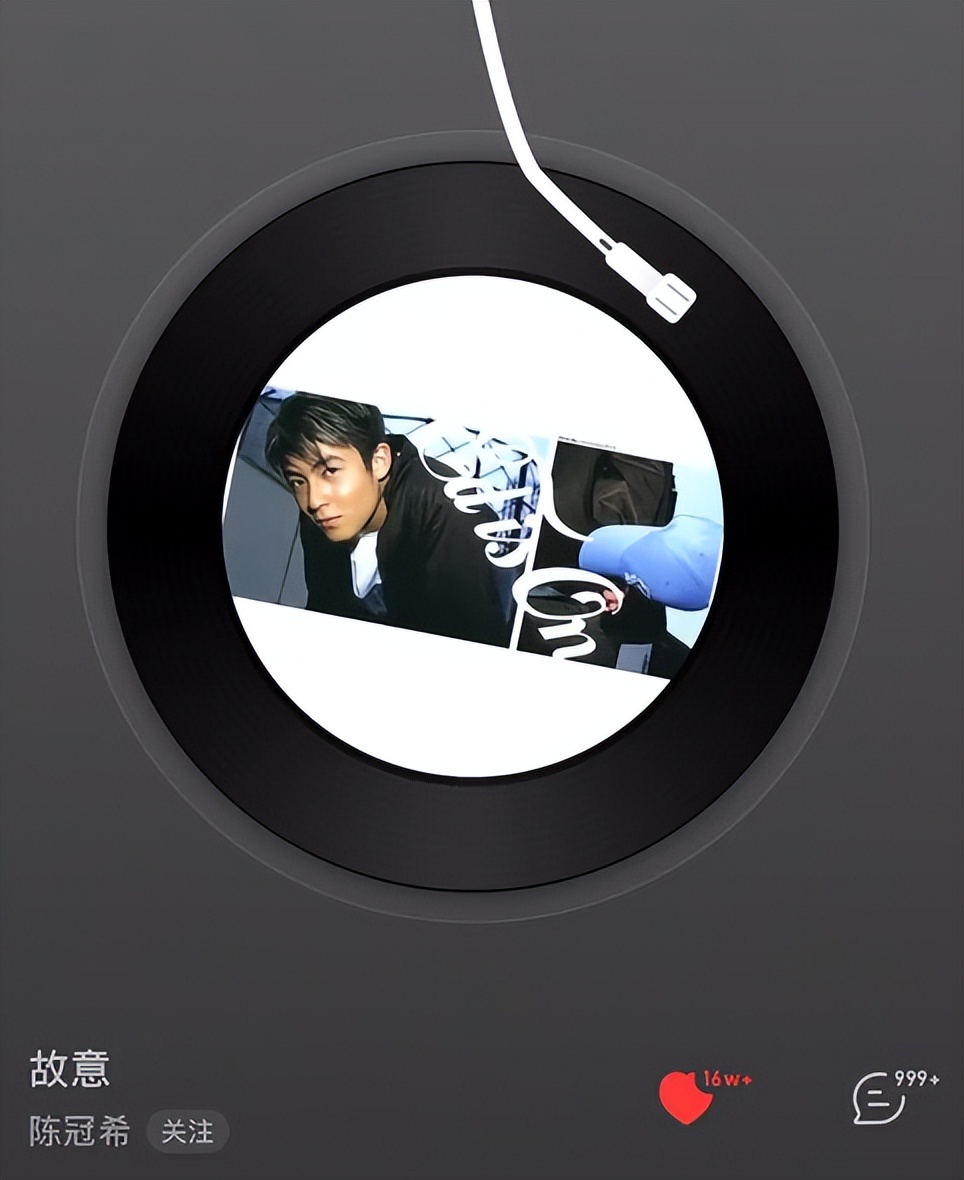Like the song with the red heart
Screen dimensions: 964x1180
click(686, 1097)
